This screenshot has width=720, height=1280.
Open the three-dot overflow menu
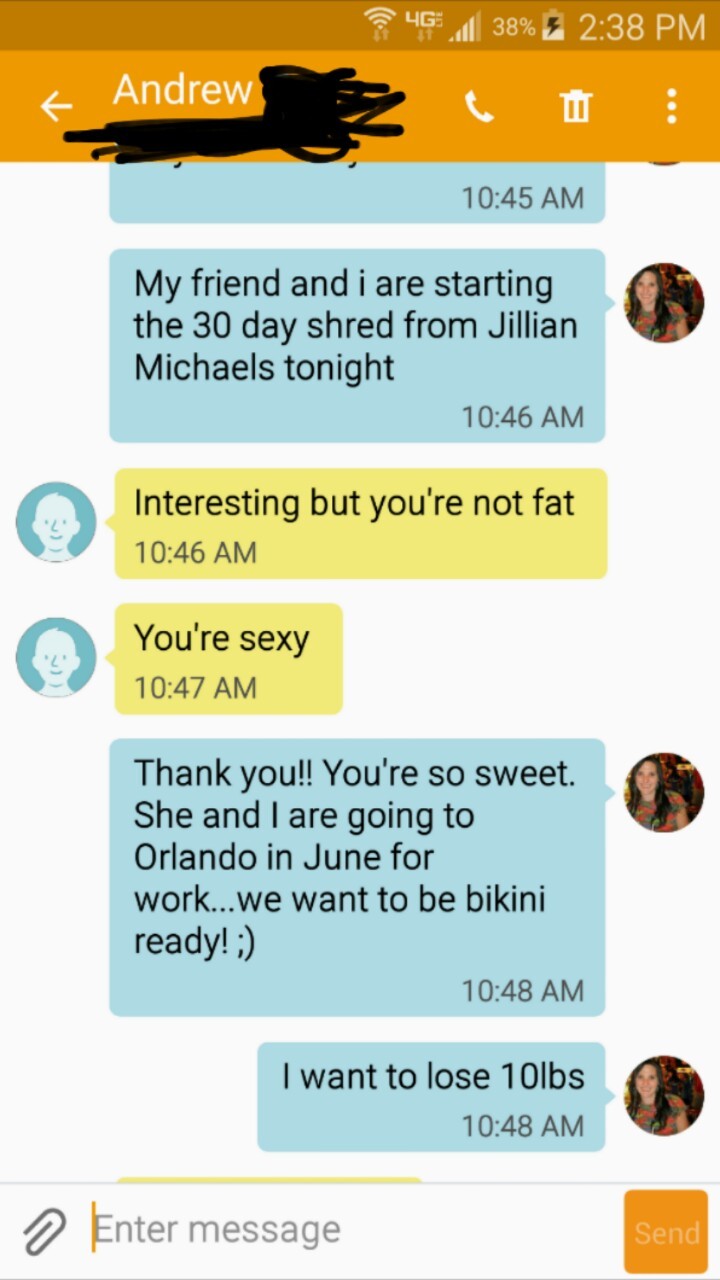671,106
